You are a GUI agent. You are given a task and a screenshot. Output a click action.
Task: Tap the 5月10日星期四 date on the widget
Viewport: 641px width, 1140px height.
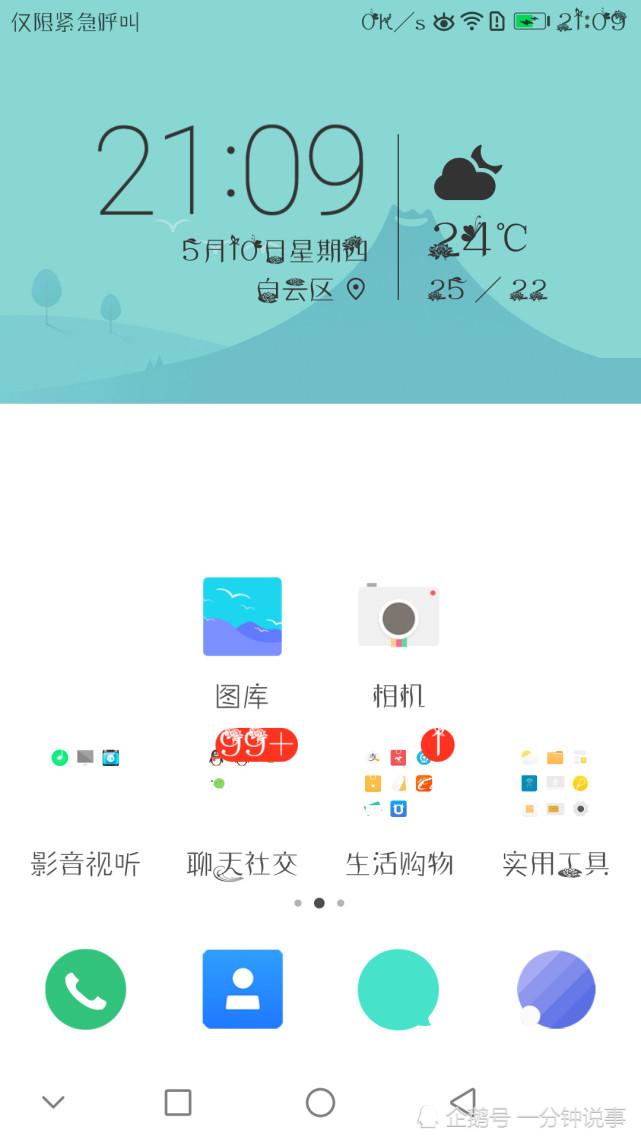tap(275, 249)
